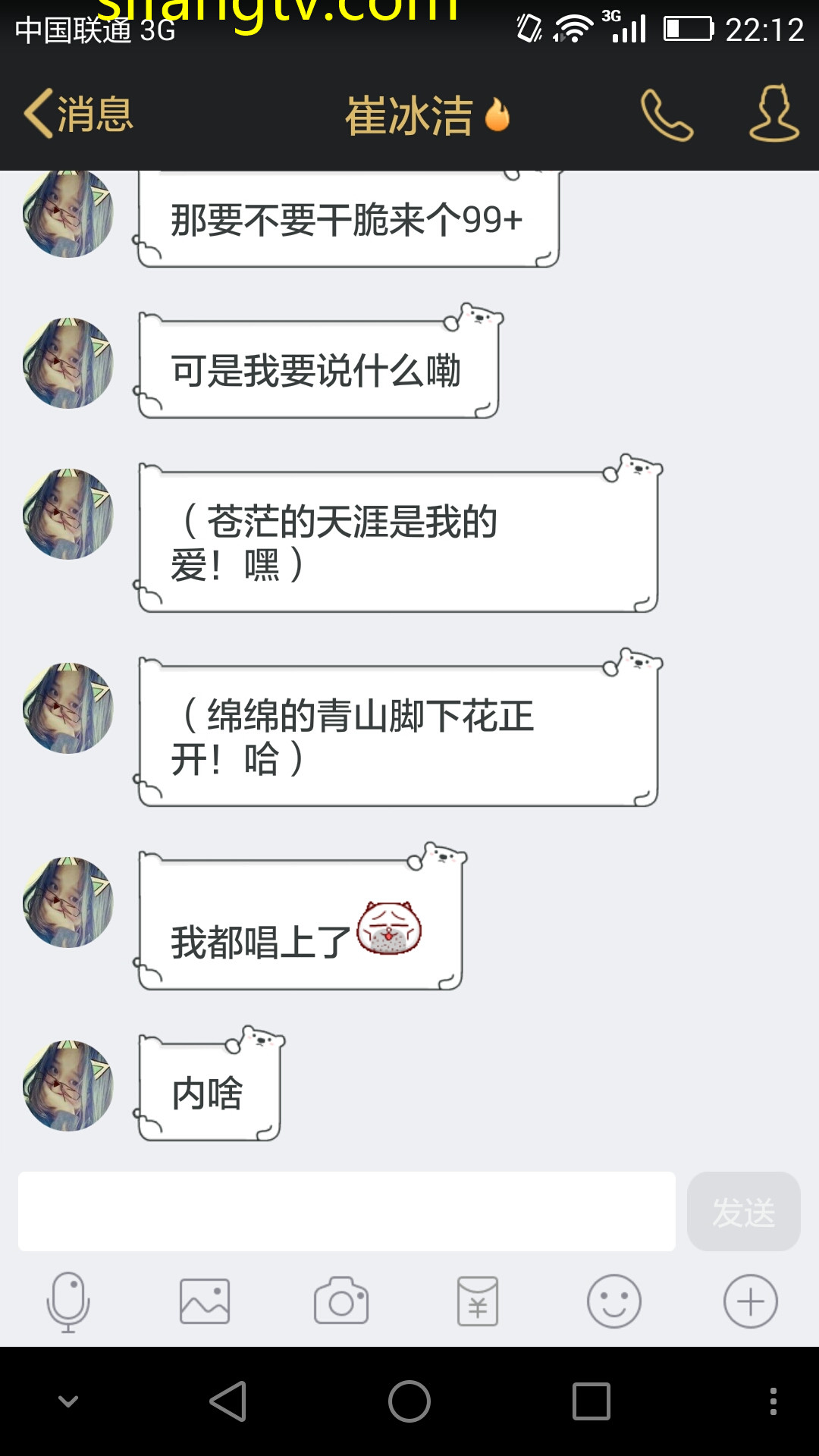
Task: Open the camera to take a photo
Action: pos(341,1301)
